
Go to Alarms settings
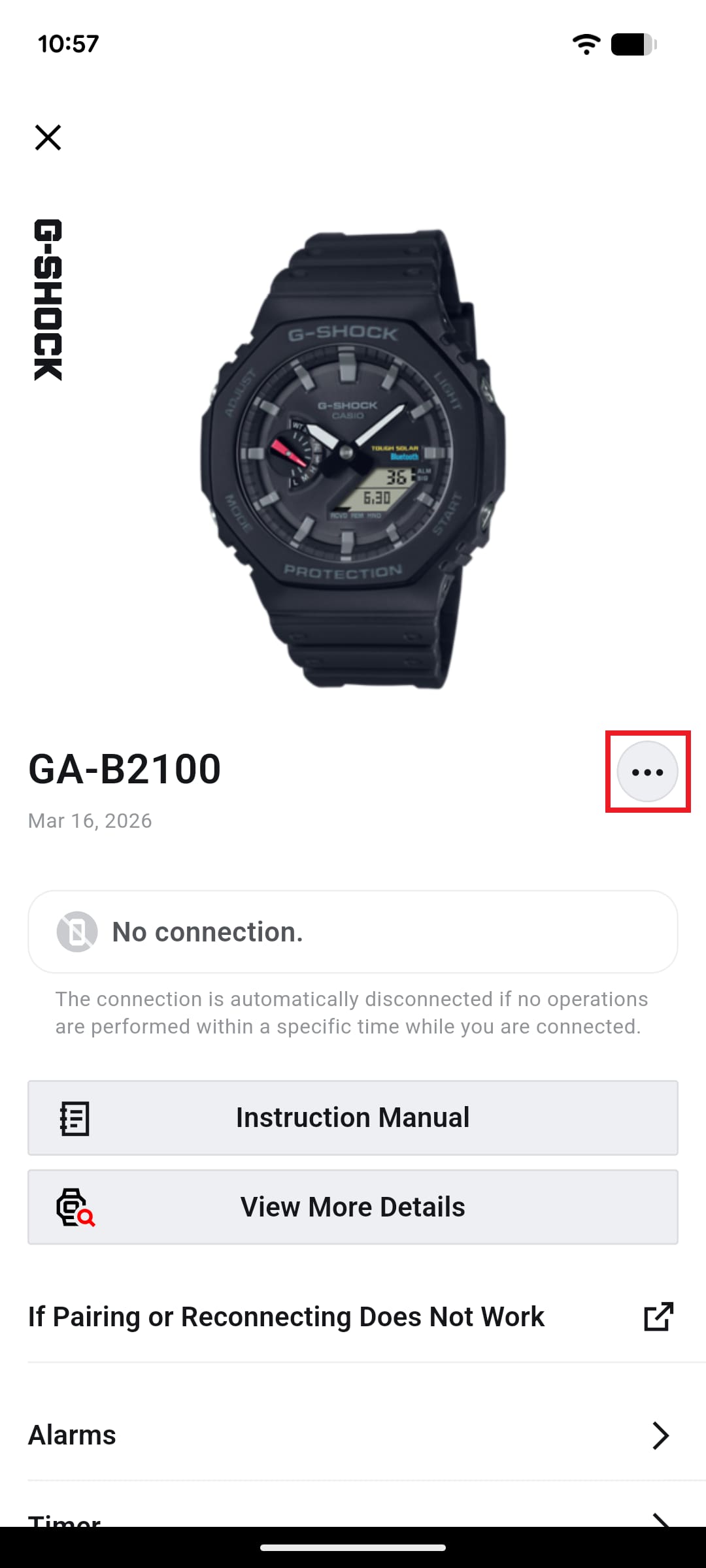[352, 1435]
